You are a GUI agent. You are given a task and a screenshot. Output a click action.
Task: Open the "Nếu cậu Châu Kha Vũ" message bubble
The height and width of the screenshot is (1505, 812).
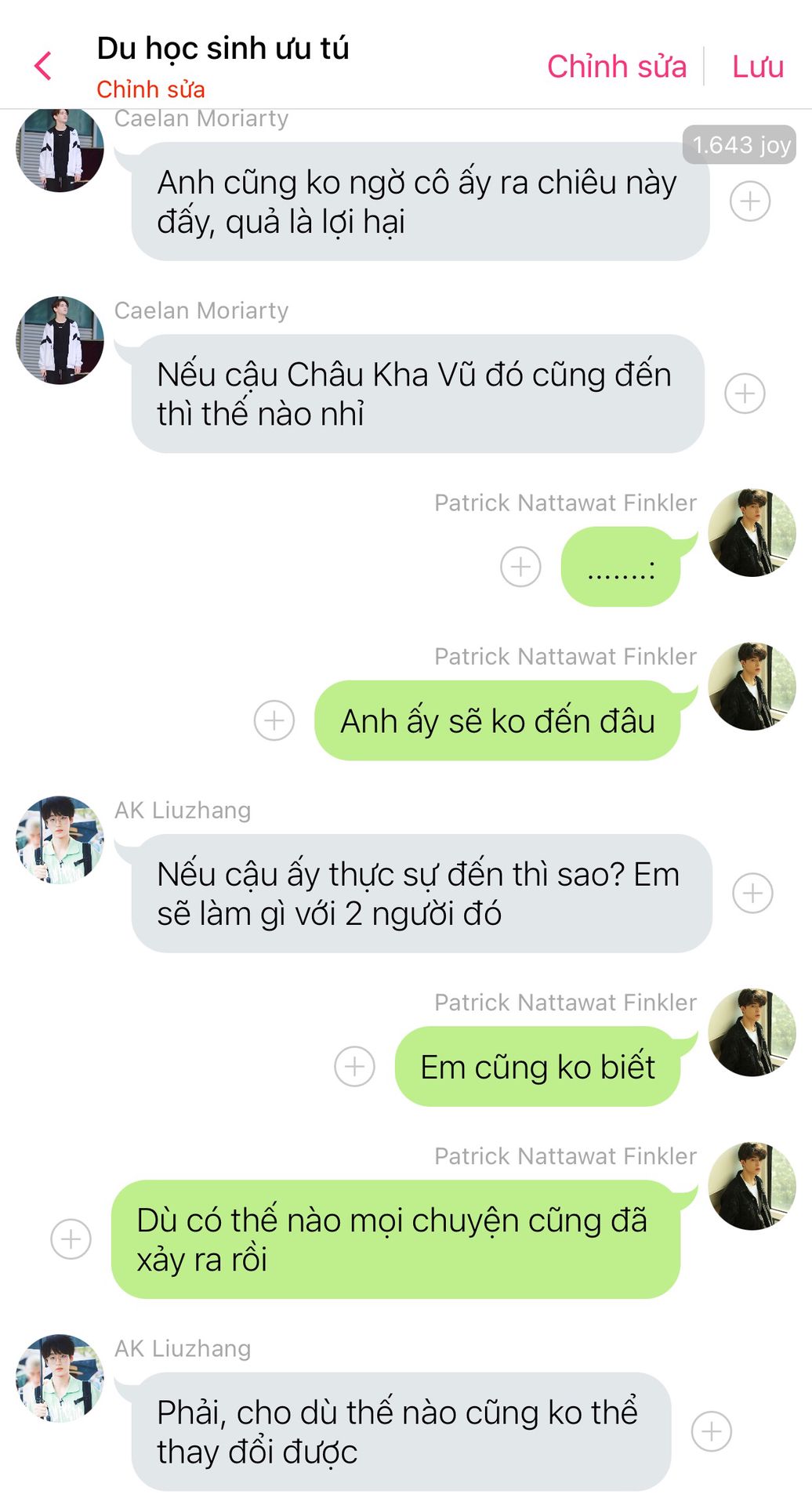(418, 393)
